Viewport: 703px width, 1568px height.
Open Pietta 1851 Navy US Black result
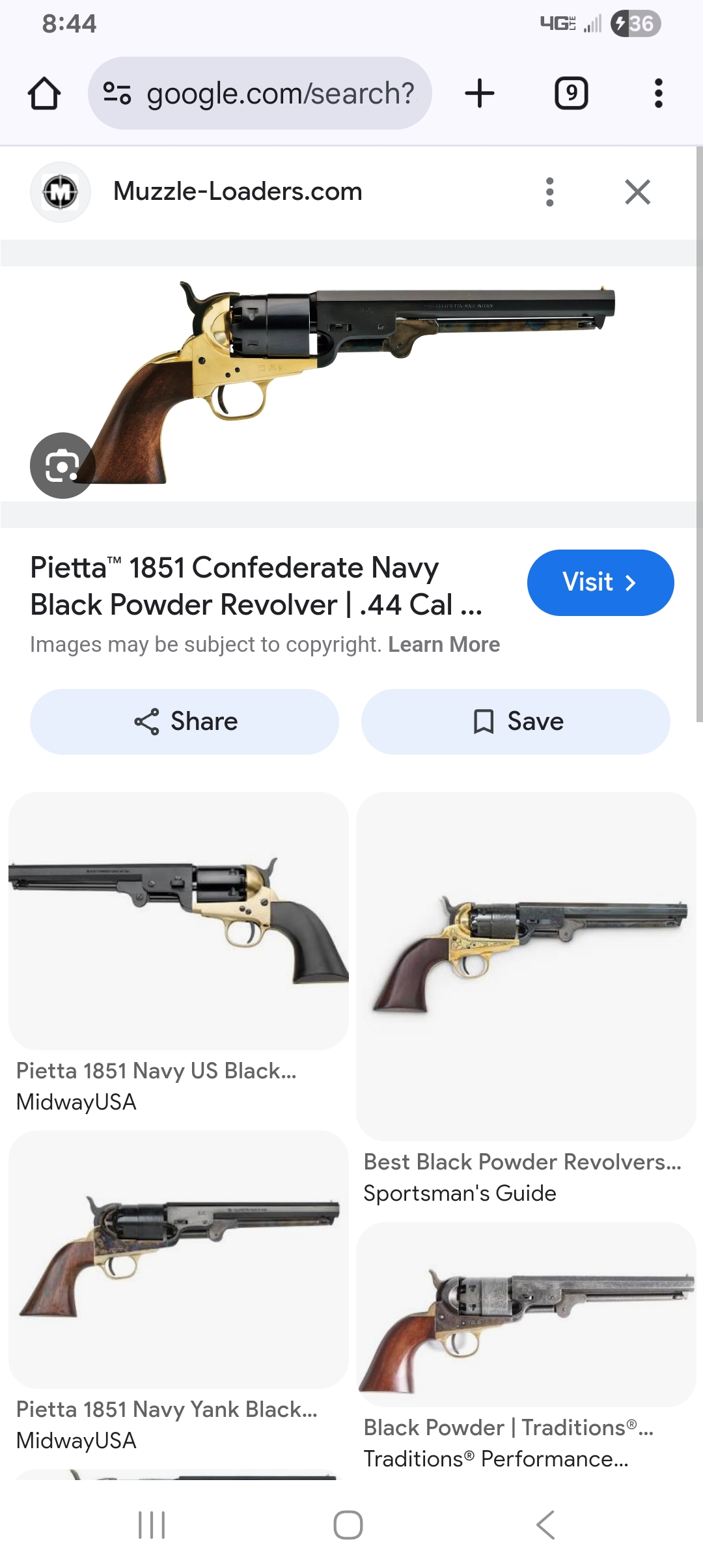click(x=178, y=921)
